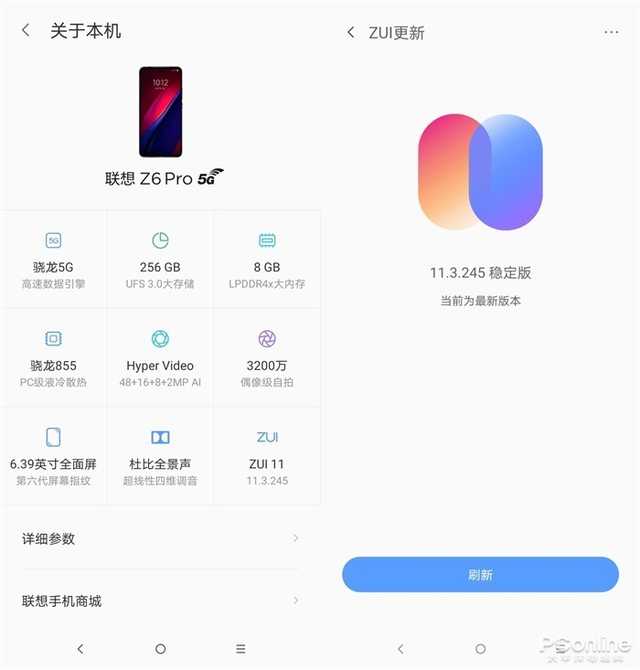Screen dimensions: 640x670
Task: Go back from the 关于本机 page
Action: tap(26, 31)
